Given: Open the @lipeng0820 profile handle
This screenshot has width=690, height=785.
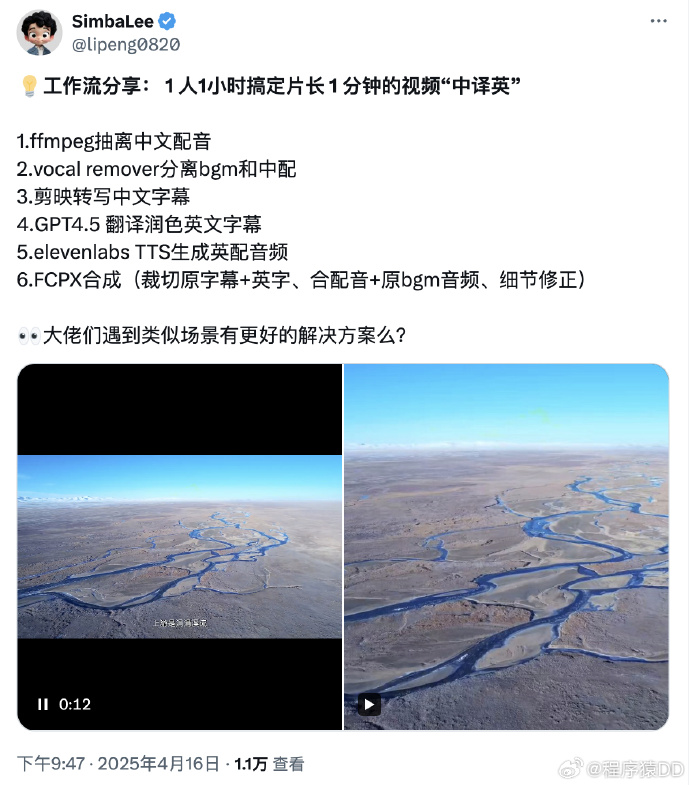Looking at the screenshot, I should 126,43.
